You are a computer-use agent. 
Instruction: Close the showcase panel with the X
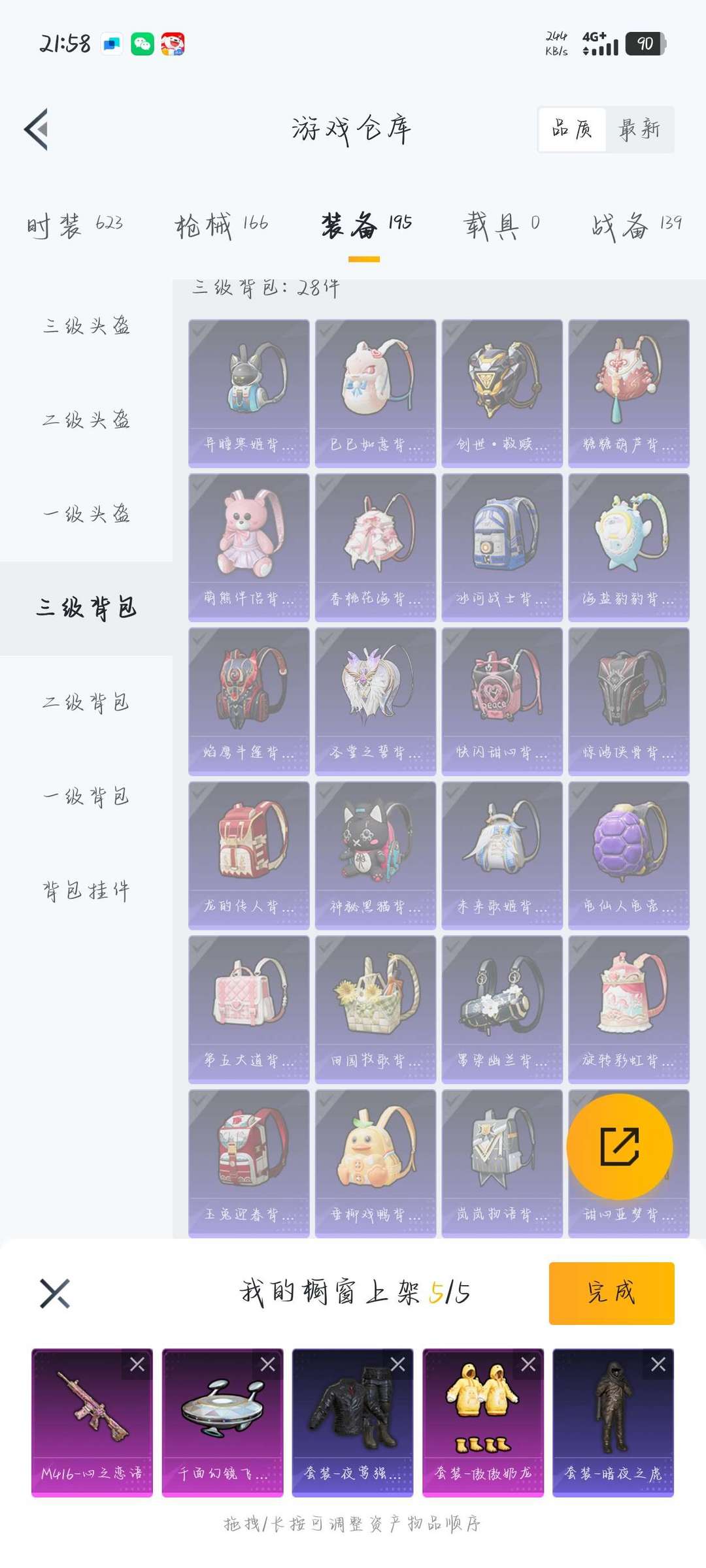pyautogui.click(x=55, y=1294)
